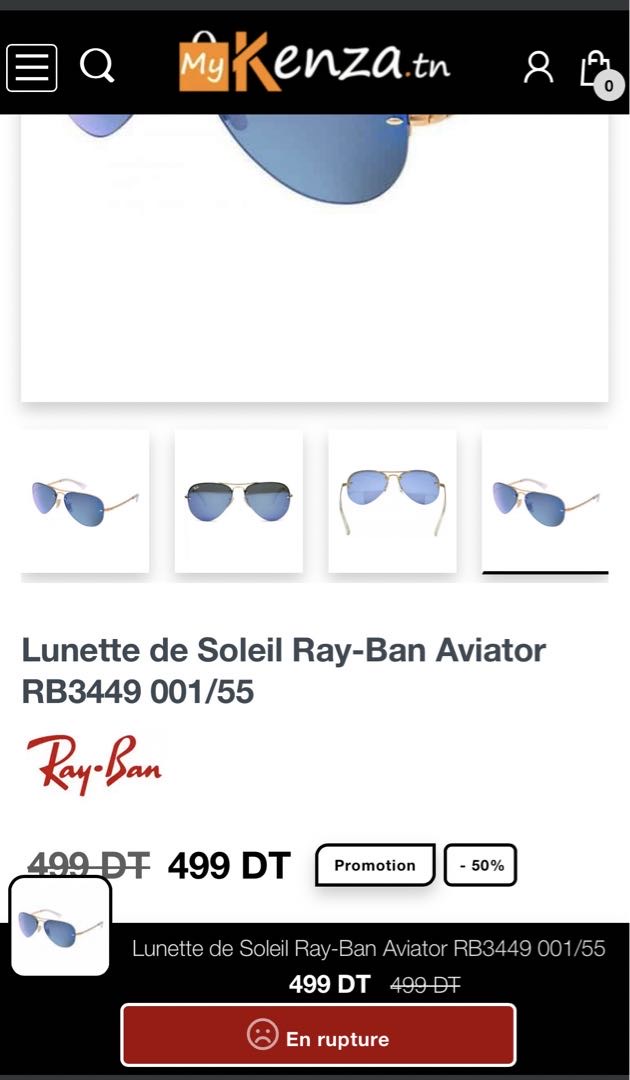630x1080 pixels.
Task: View the shopping cart
Action: 597,69
